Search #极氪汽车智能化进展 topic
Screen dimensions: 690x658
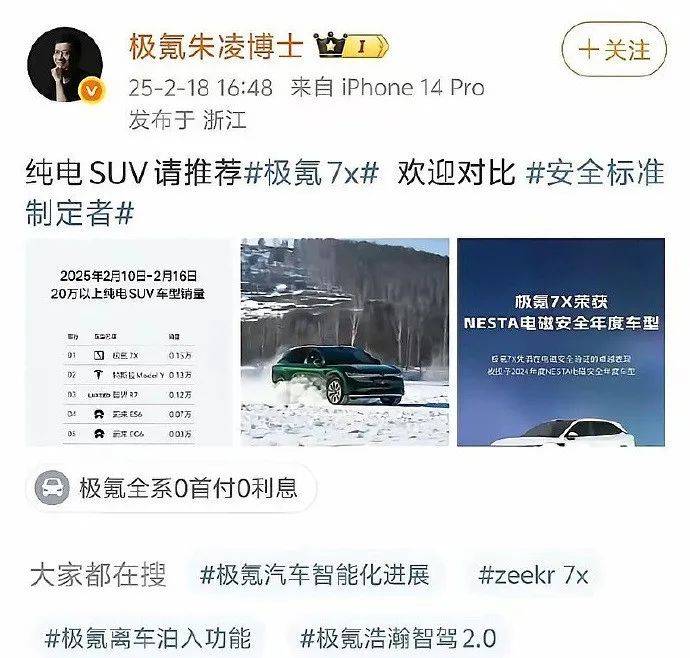[x=314, y=575]
